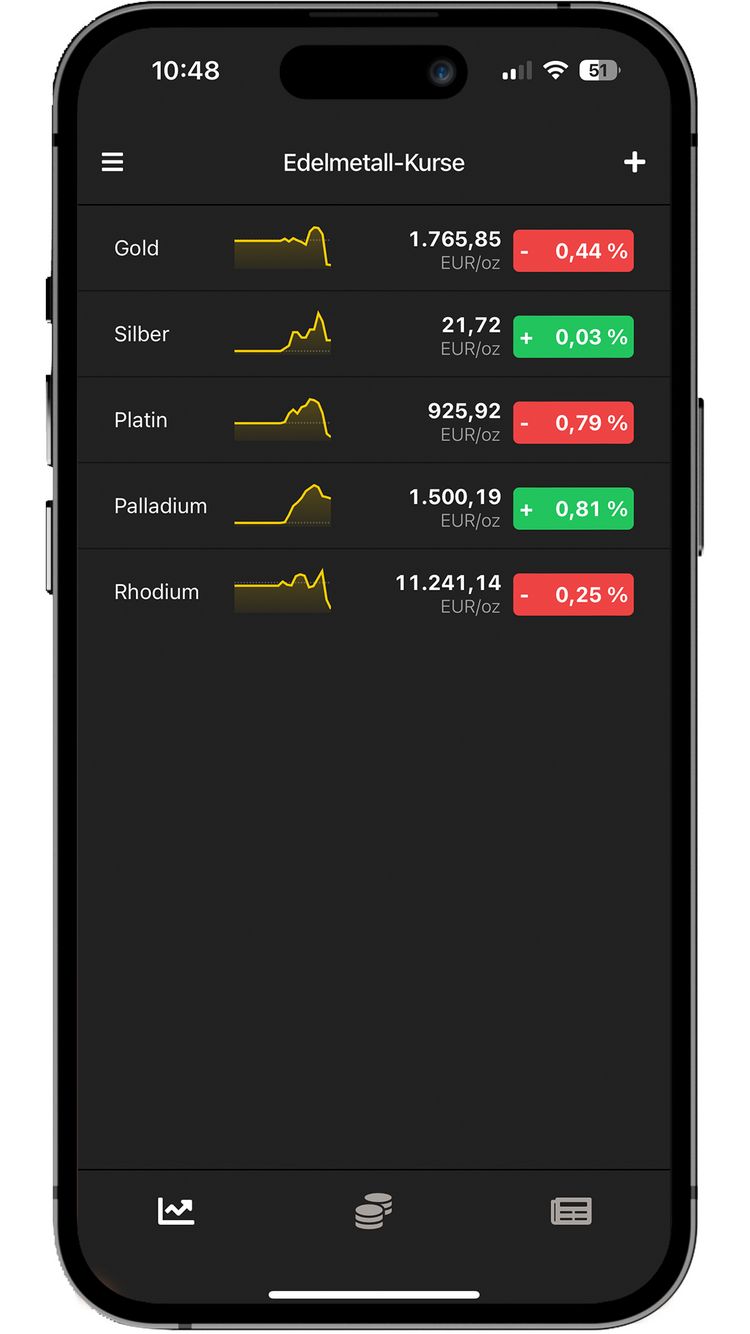Open the Gold price row
The image size is (750, 1334).
pyautogui.click(x=374, y=249)
